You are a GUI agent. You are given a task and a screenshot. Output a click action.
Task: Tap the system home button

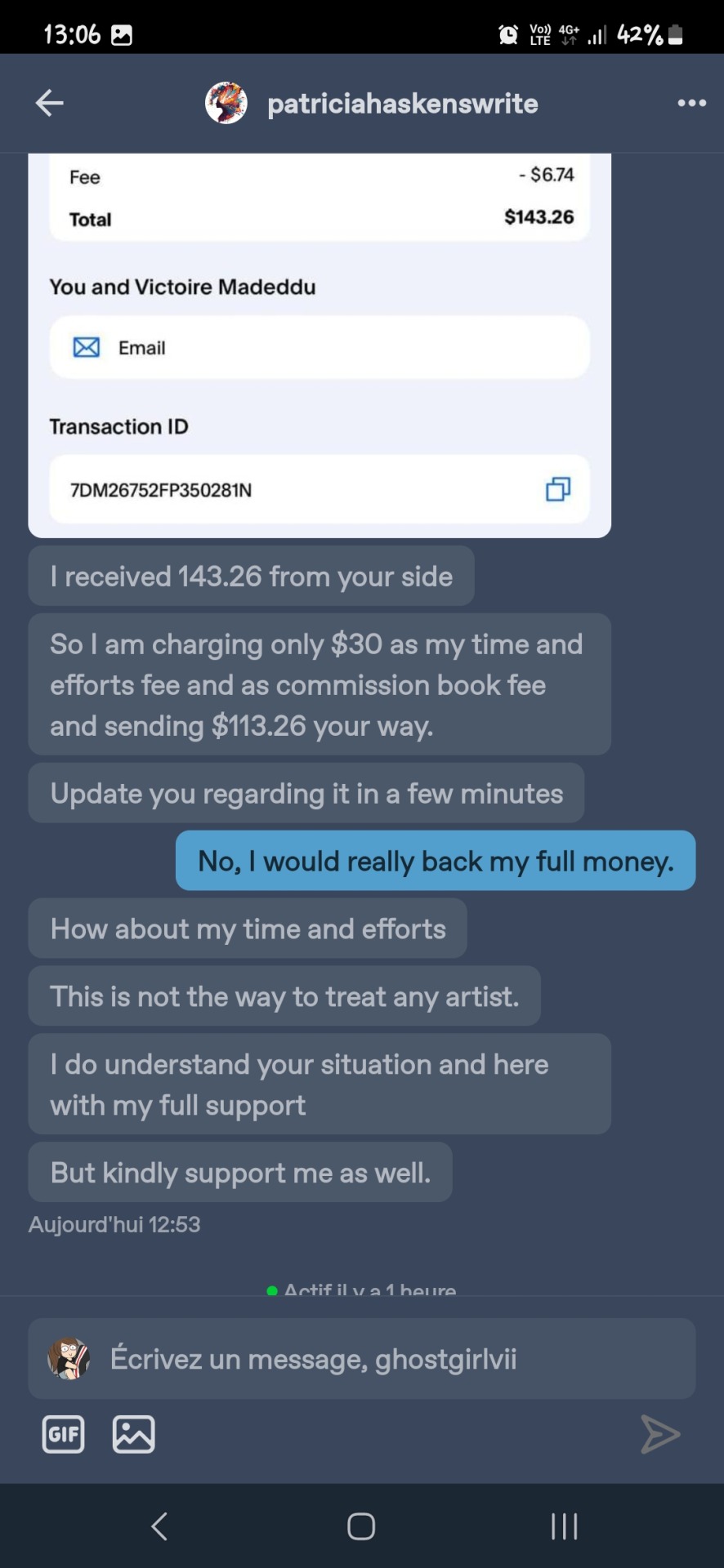point(361,1526)
